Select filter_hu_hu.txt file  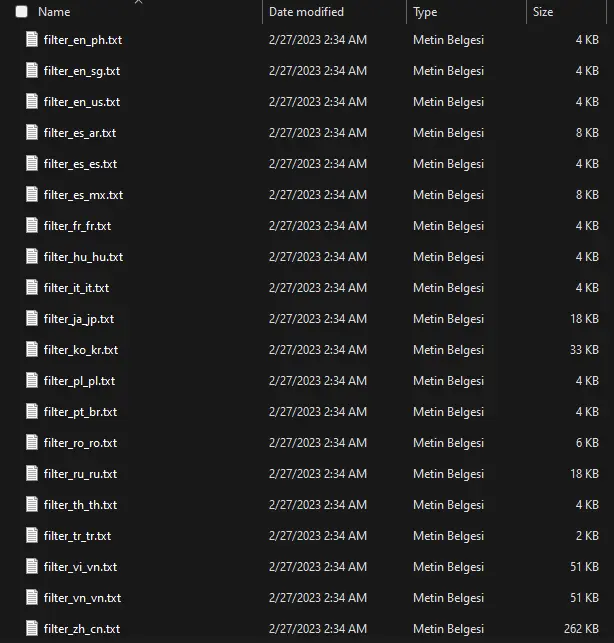tap(83, 257)
